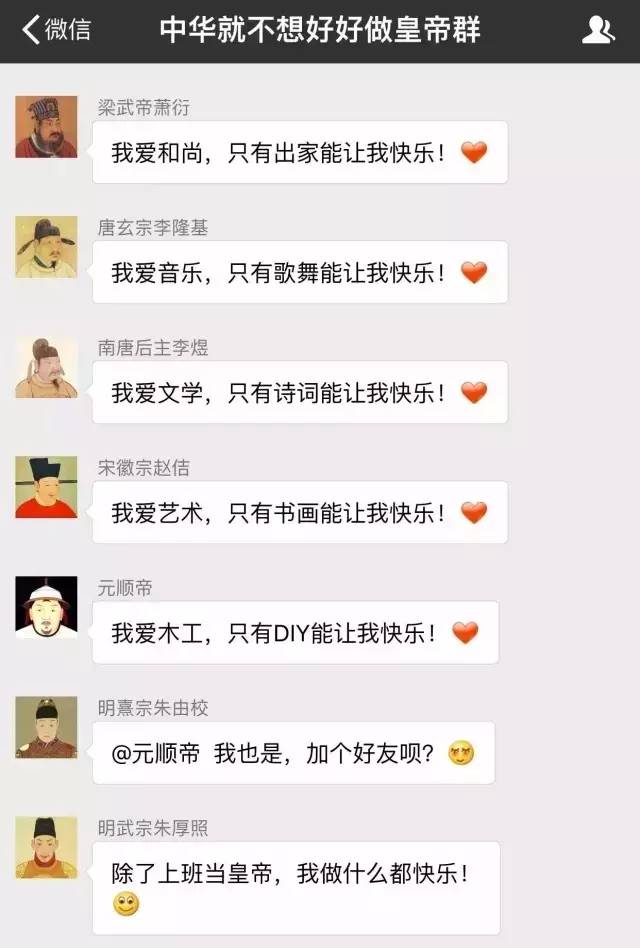This screenshot has width=640, height=948.
Task: Go back to the 微信 chat list
Action: [x=56, y=30]
